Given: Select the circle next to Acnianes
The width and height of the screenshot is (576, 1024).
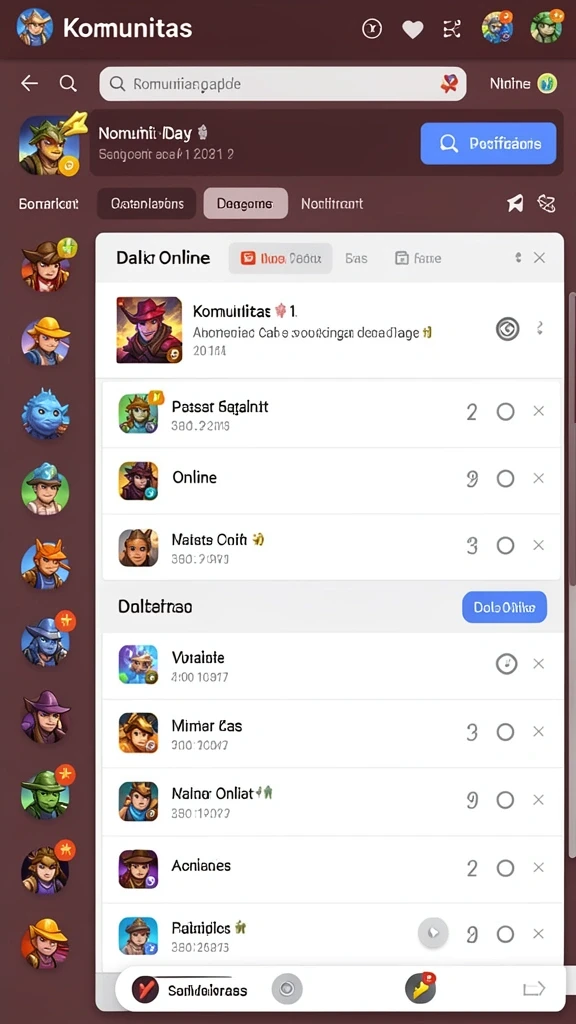Looking at the screenshot, I should point(505,868).
